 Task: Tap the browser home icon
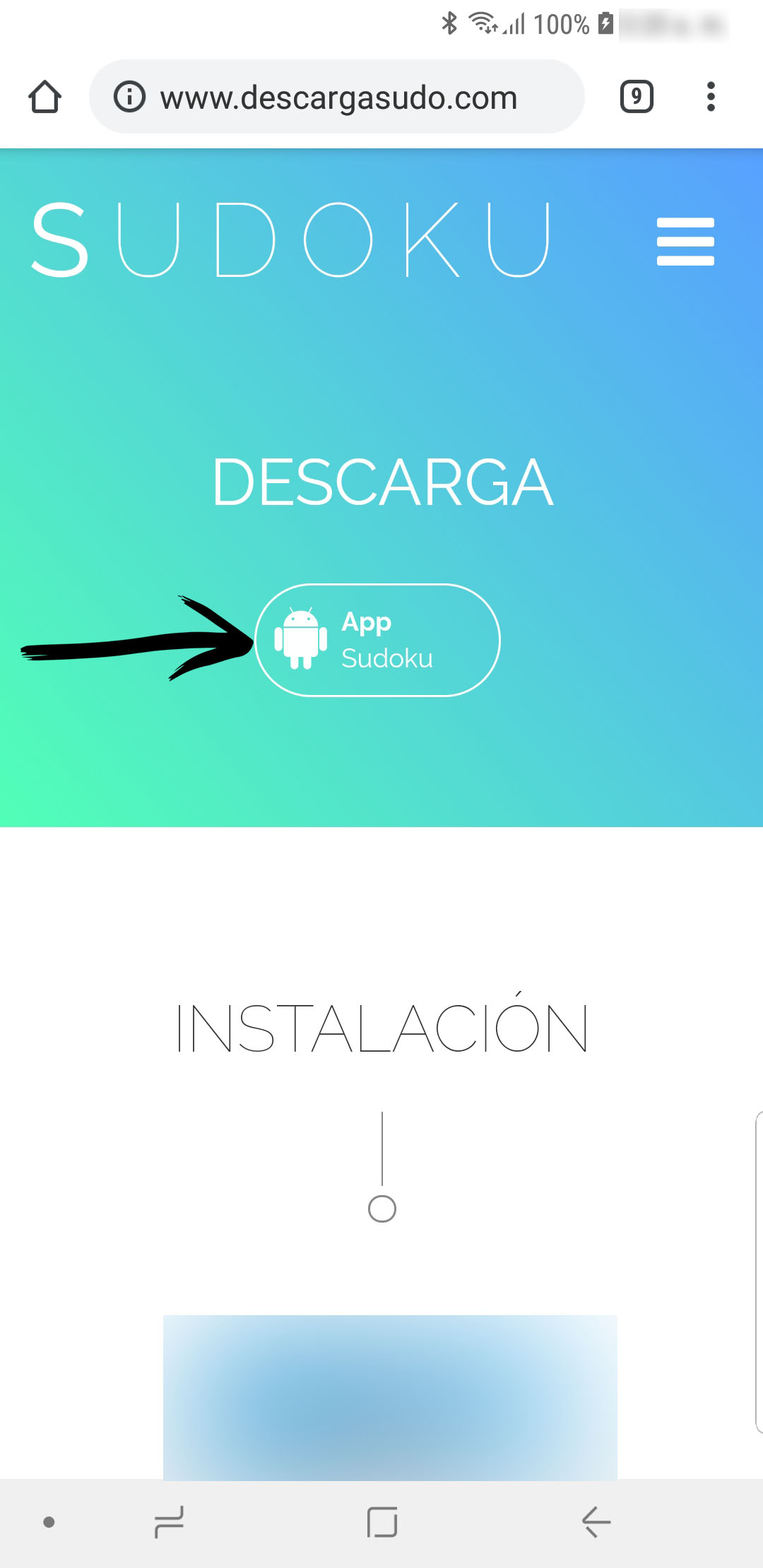point(45,97)
